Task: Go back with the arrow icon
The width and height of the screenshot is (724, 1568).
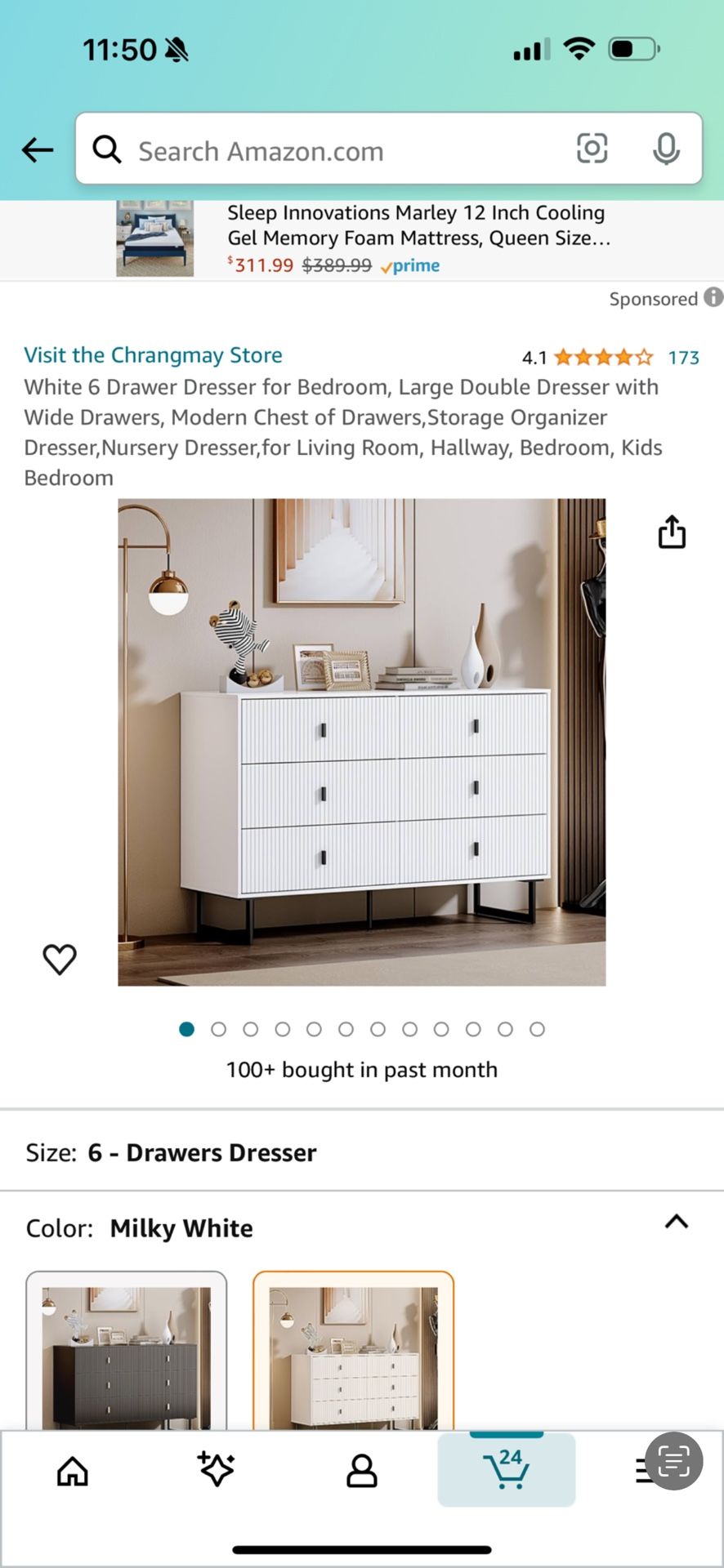Action: pyautogui.click(x=38, y=150)
